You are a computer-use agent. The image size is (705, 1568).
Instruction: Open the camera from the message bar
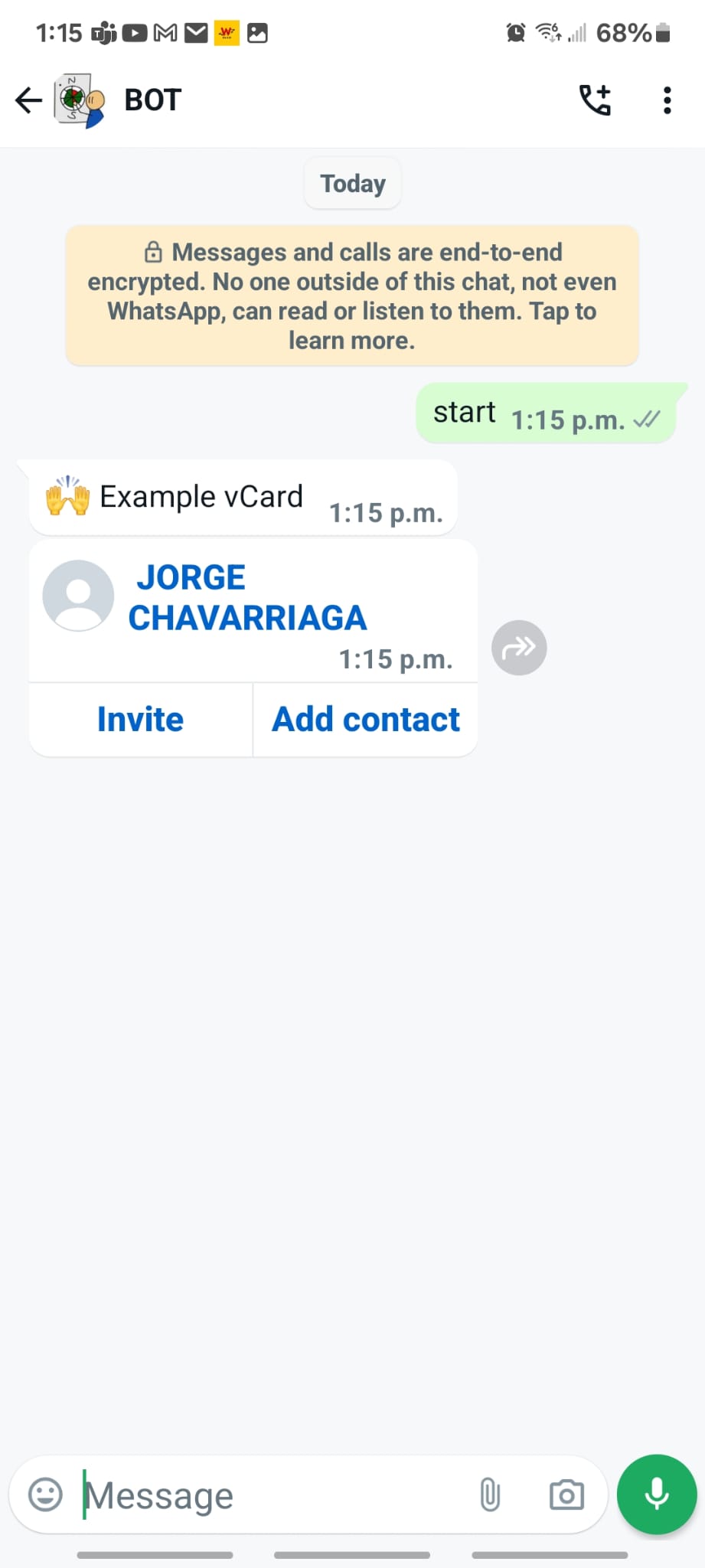566,1494
